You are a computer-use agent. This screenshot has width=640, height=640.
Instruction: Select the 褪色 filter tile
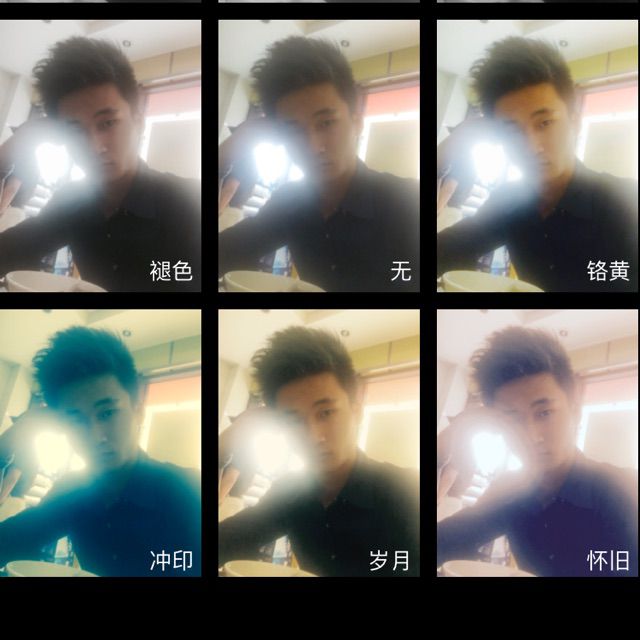coord(100,155)
